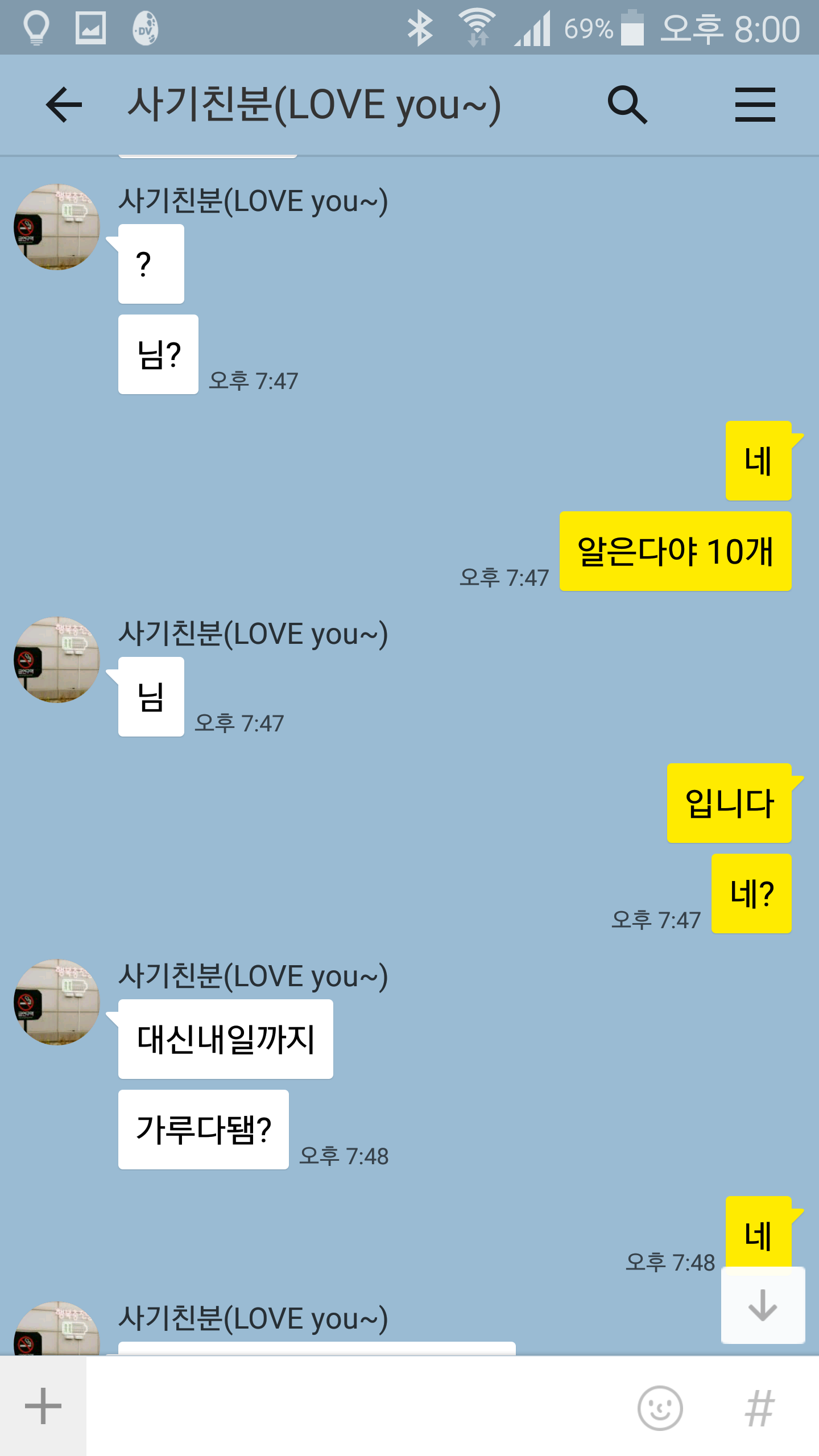Open the chat room hamburger menu

[755, 105]
